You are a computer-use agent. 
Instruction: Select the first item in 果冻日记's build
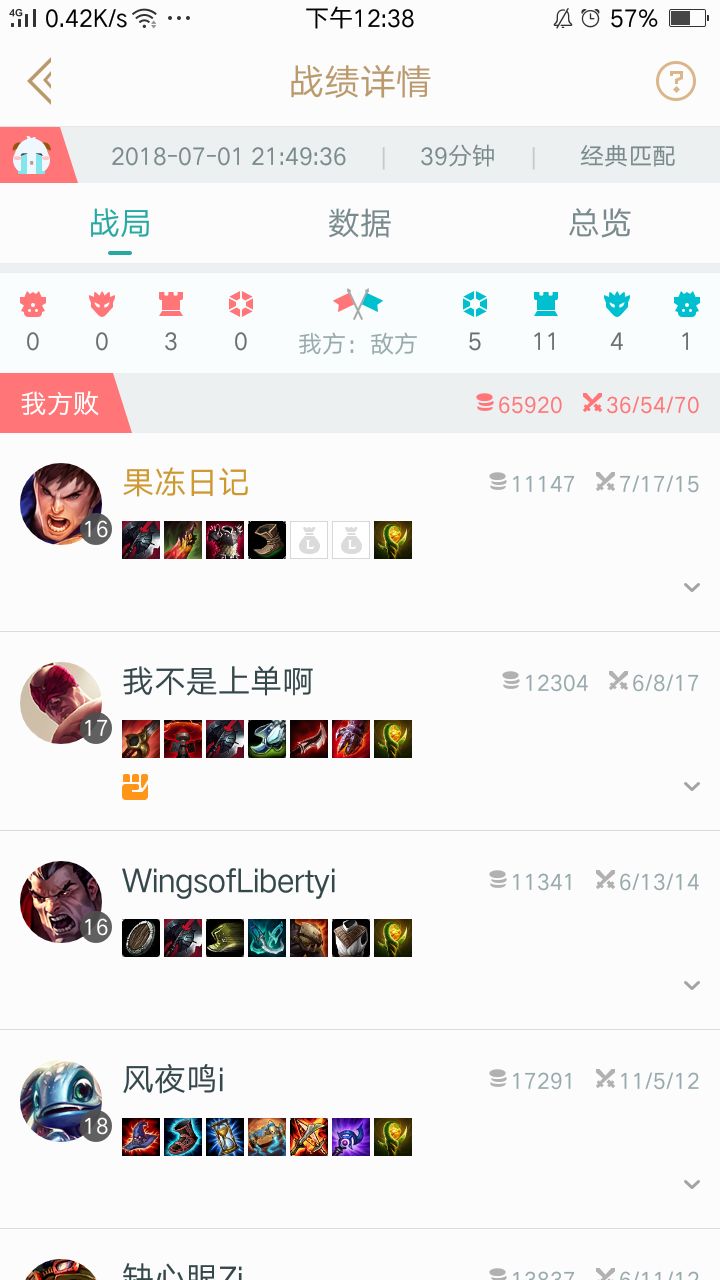(141, 540)
